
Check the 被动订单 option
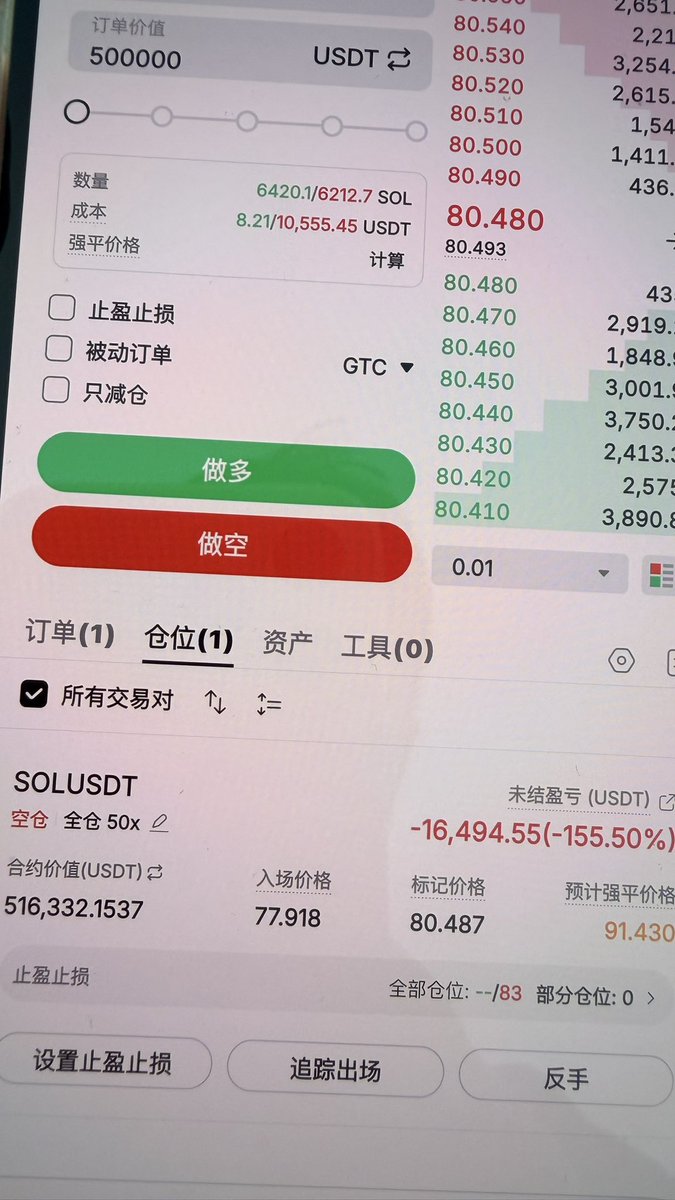click(x=59, y=349)
